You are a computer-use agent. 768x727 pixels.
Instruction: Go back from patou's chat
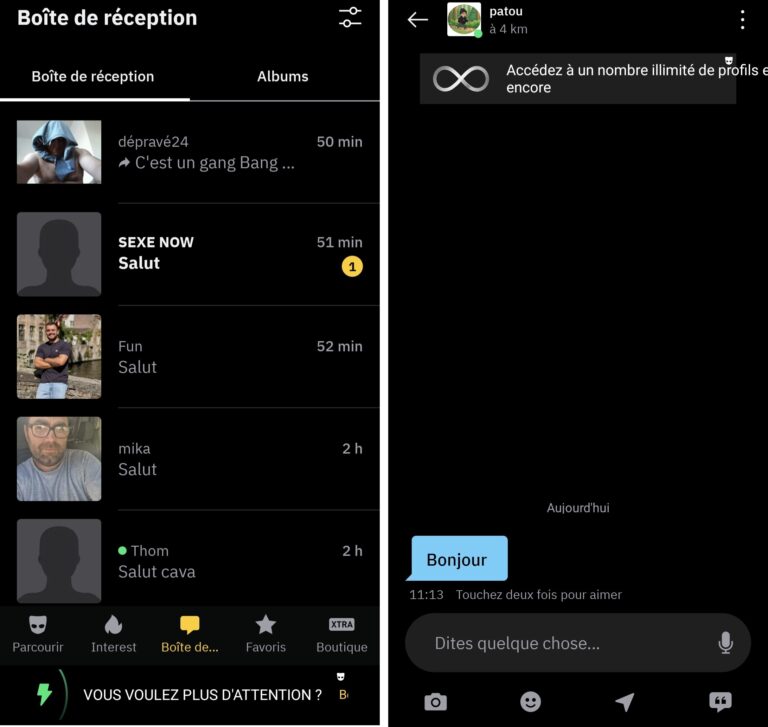417,20
